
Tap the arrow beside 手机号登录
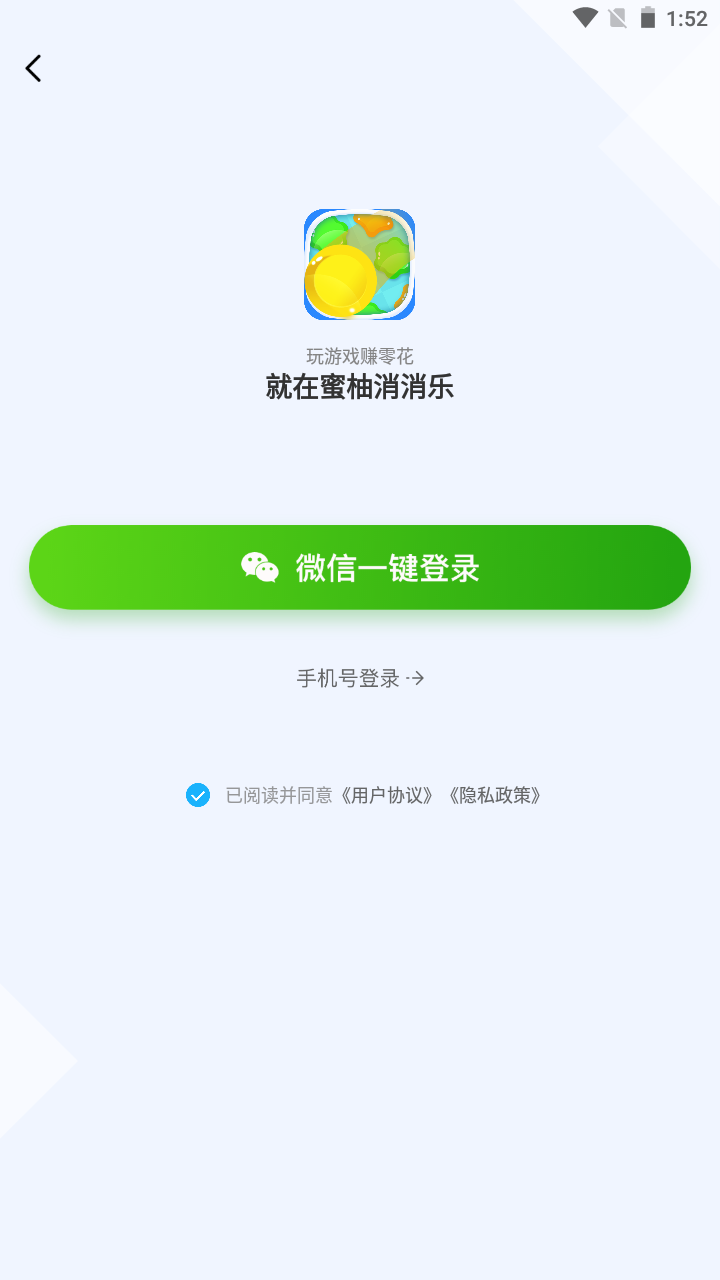[x=417, y=677]
